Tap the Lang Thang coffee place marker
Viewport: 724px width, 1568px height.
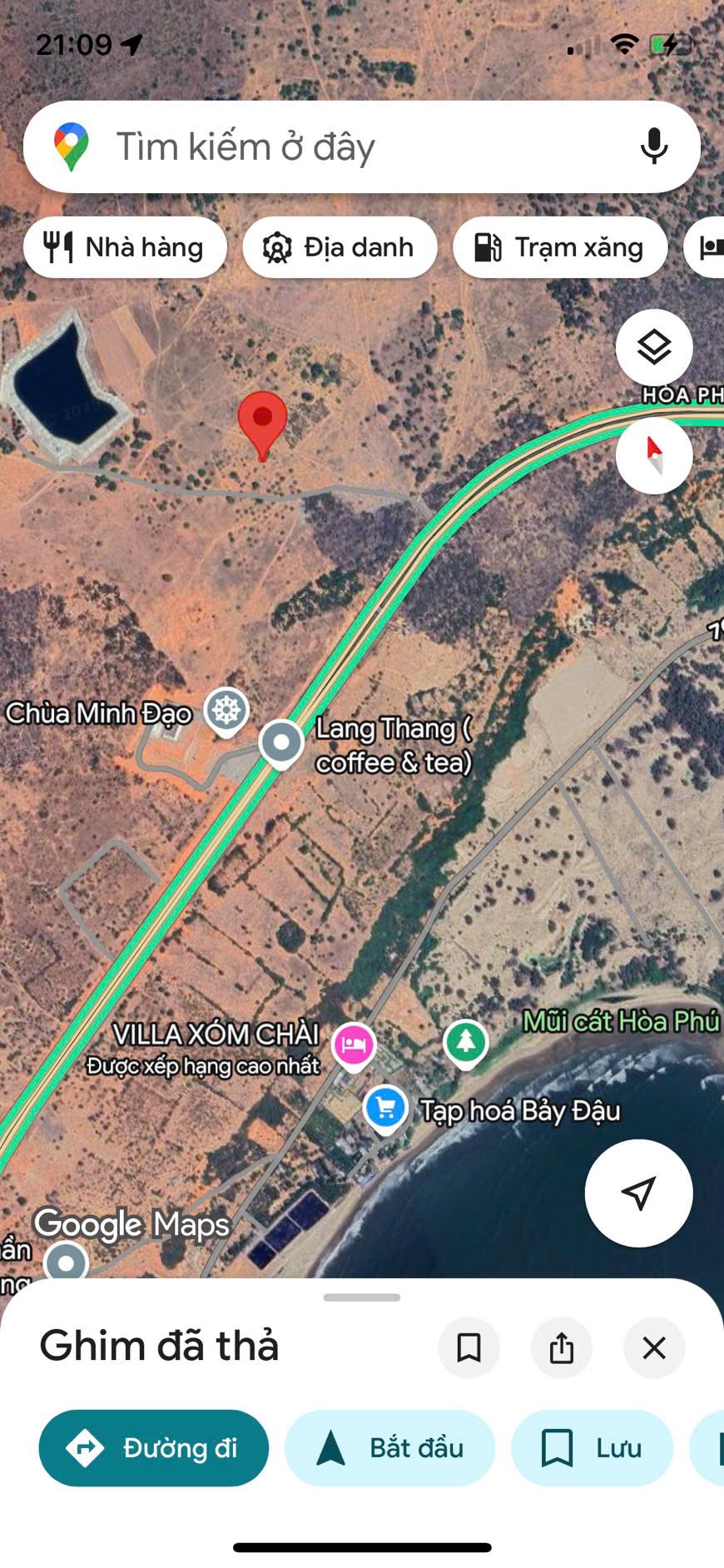point(280,742)
